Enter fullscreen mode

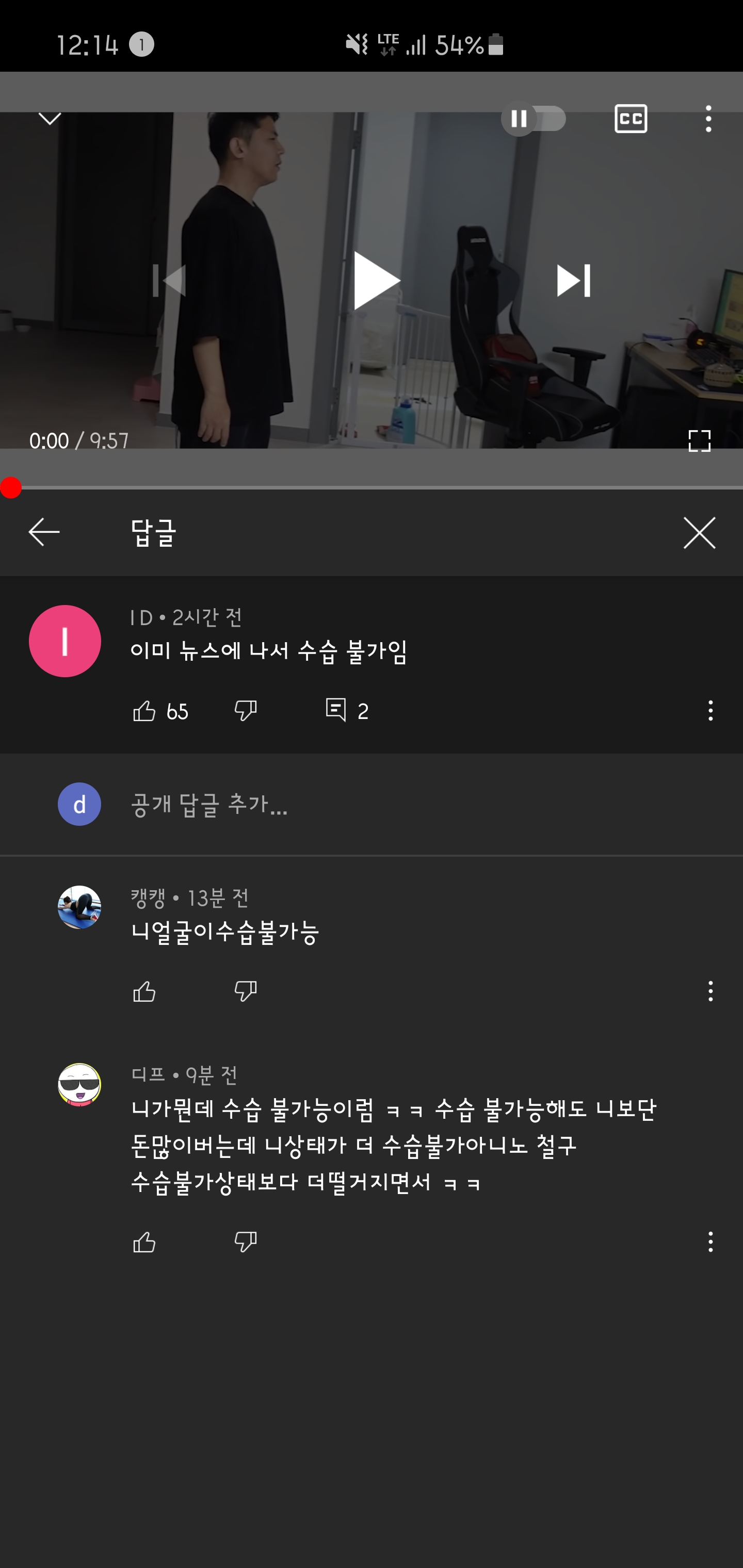699,440
